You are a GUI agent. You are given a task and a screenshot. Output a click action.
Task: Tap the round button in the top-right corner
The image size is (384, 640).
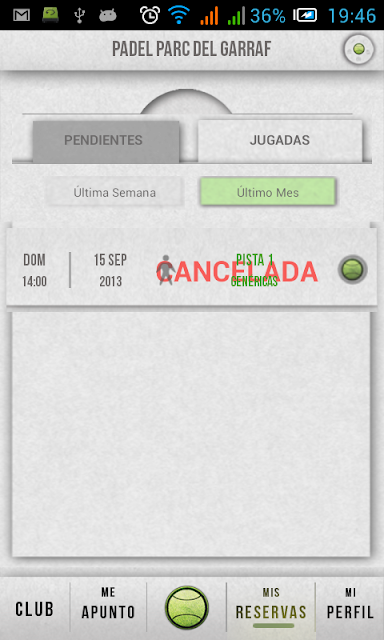[x=358, y=50]
